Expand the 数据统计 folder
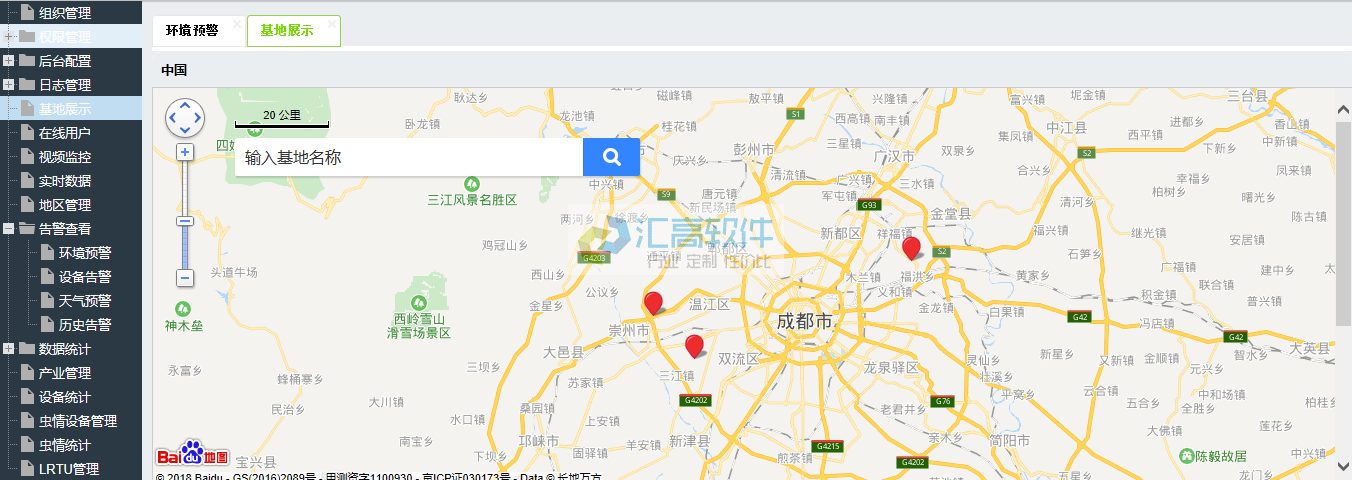 tap(9, 349)
